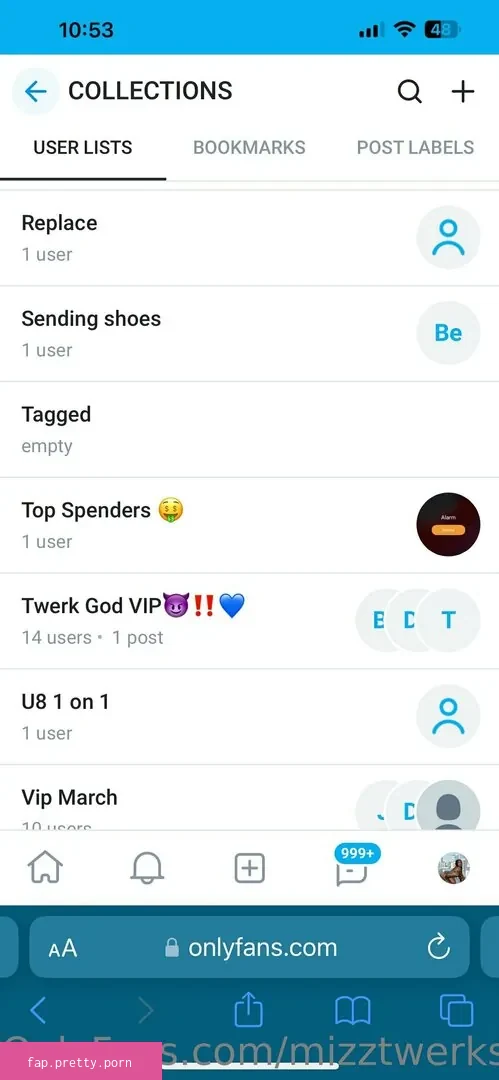Select the User Lists tab
Image resolution: width=499 pixels, height=1080 pixels.
[83, 147]
